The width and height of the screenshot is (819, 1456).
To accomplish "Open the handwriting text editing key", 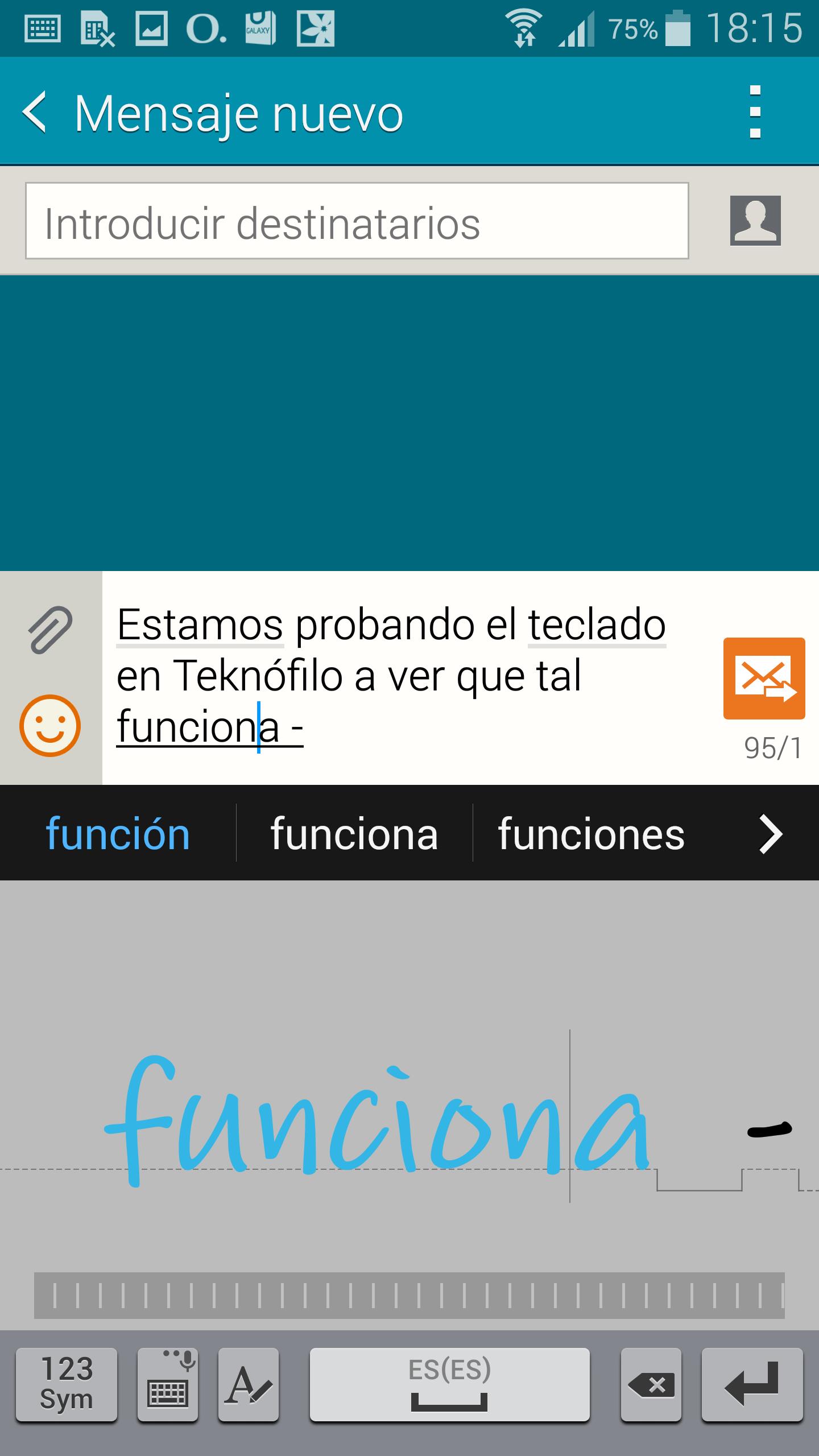I will [249, 1384].
